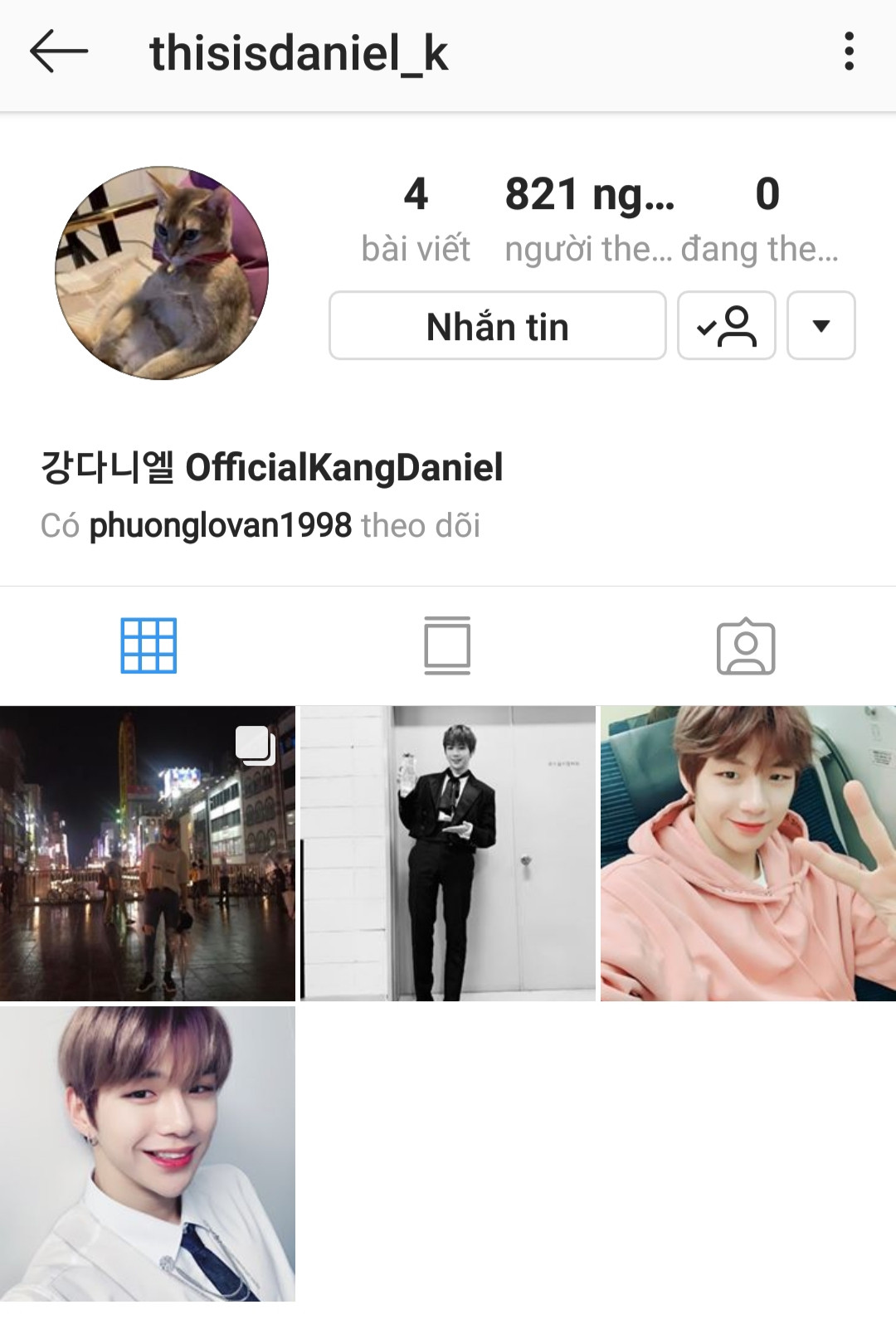Tap 821 người theo dõi to view followers

[588, 217]
